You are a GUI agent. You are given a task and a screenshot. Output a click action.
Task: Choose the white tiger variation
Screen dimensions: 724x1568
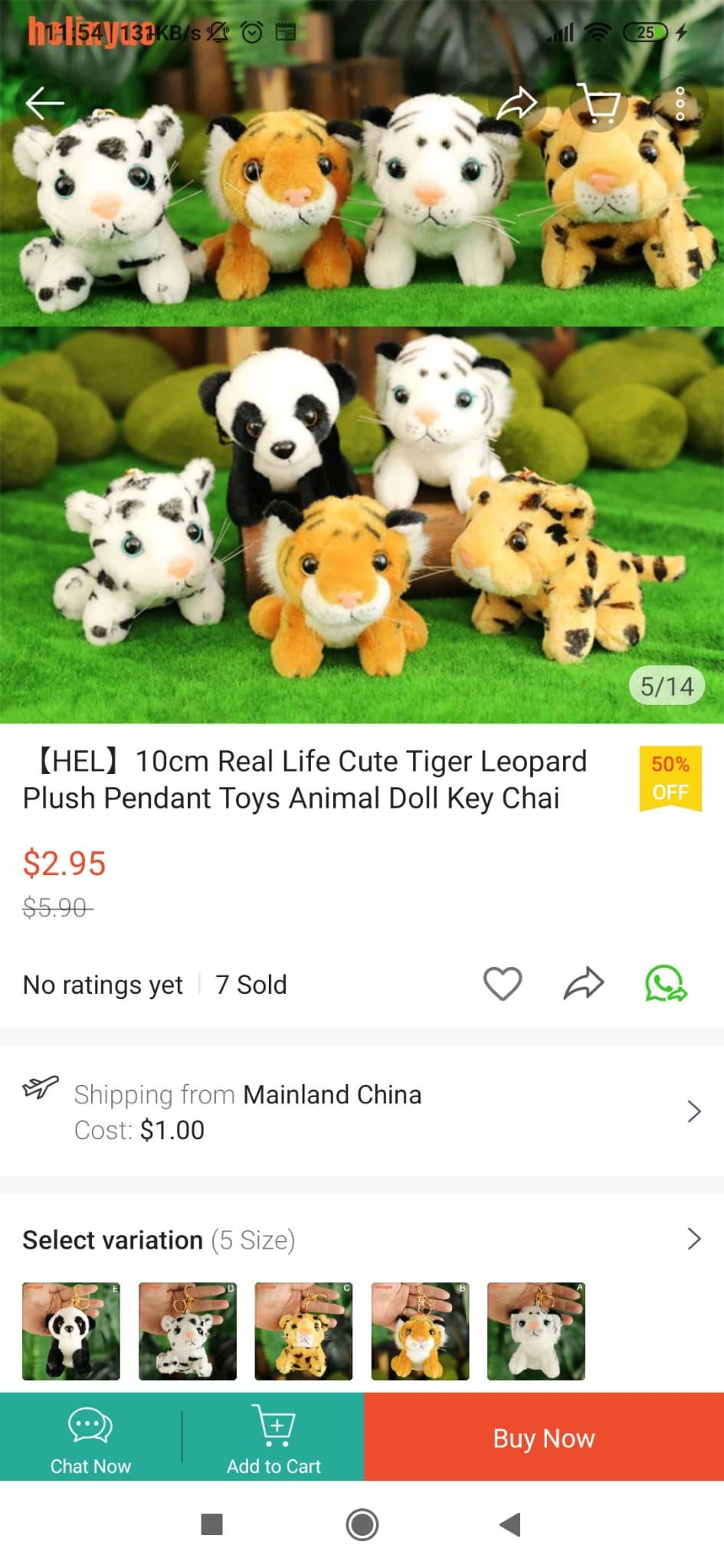click(x=536, y=1331)
